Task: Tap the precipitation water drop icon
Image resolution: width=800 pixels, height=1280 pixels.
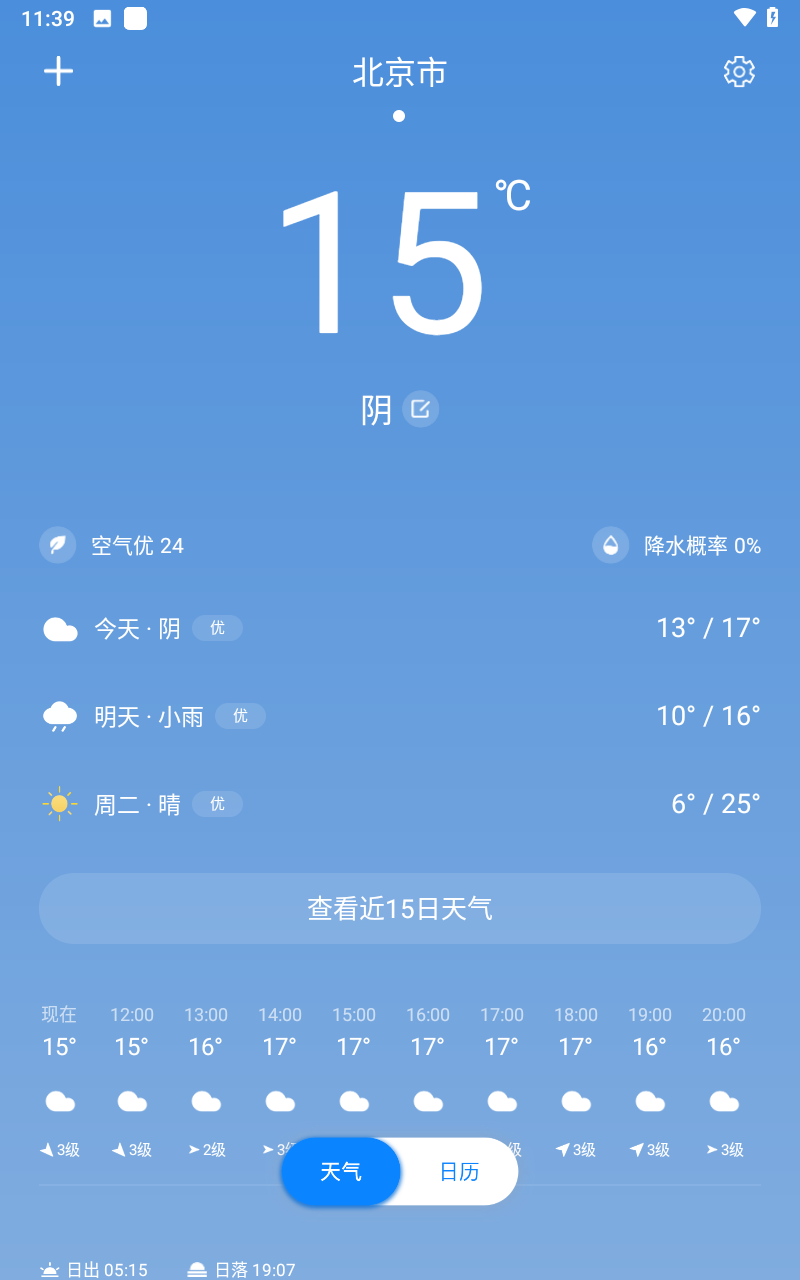Action: click(x=611, y=545)
